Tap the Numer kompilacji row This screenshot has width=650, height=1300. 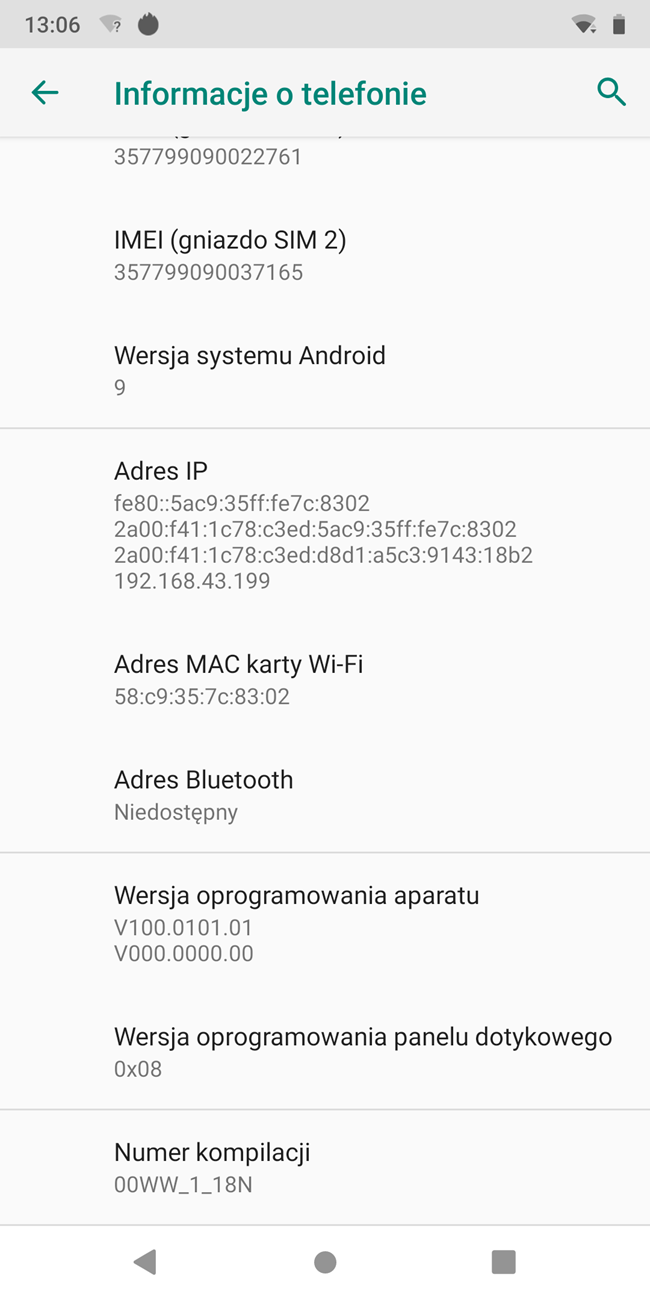[x=325, y=1167]
